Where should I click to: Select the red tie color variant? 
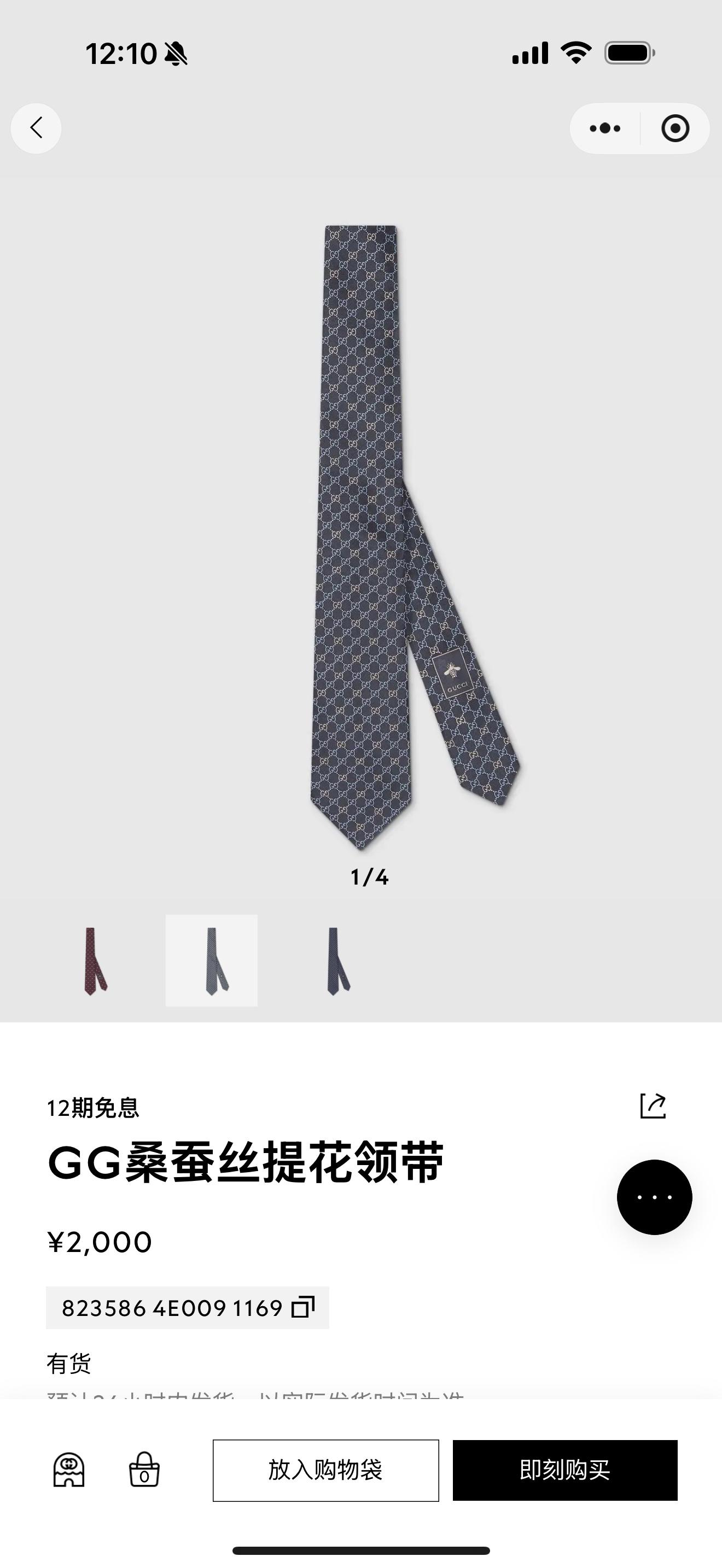coord(95,961)
